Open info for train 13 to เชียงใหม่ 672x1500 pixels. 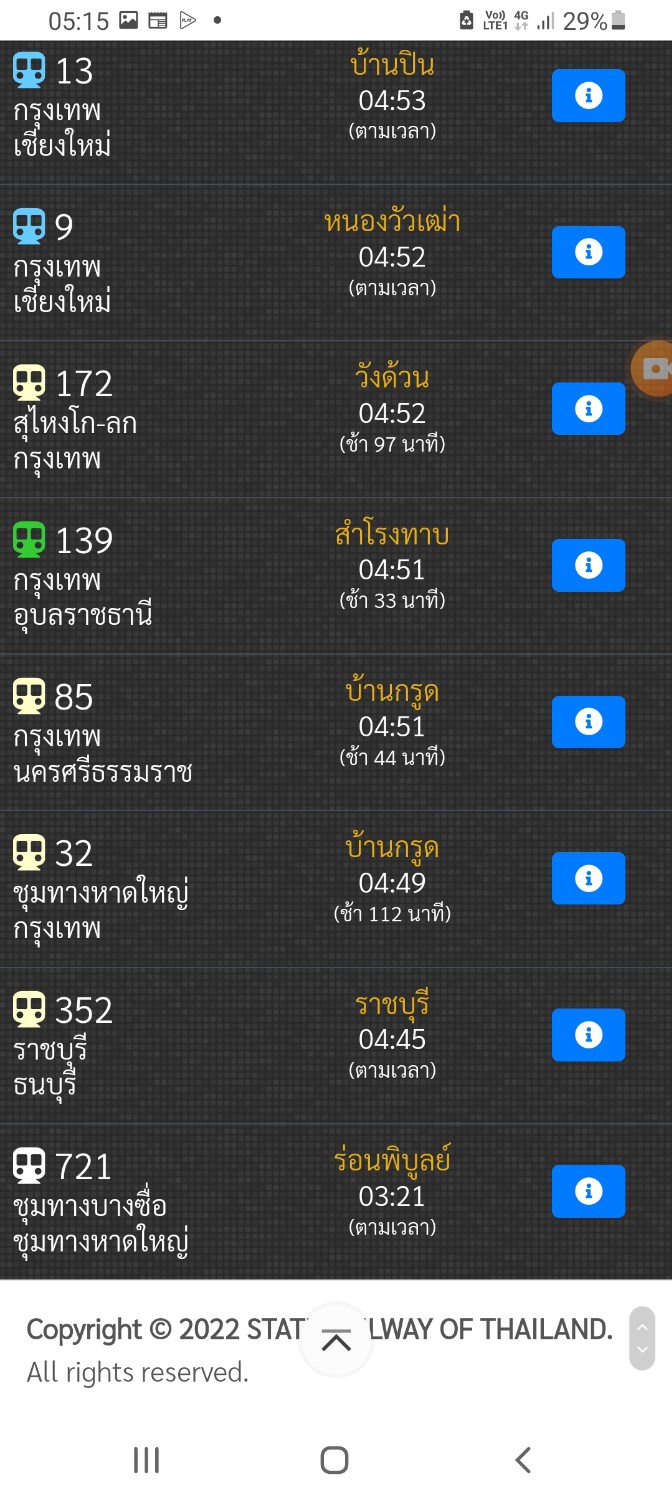(x=588, y=95)
